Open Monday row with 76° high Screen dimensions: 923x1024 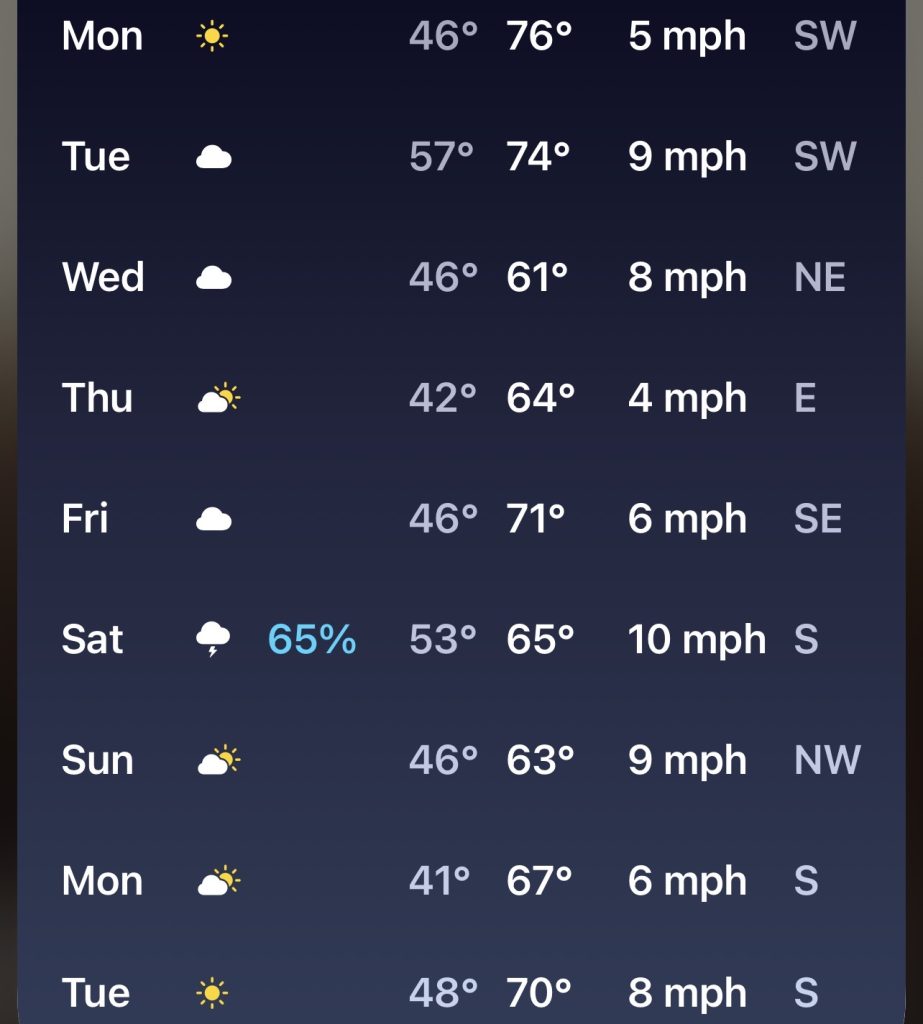coord(460,36)
